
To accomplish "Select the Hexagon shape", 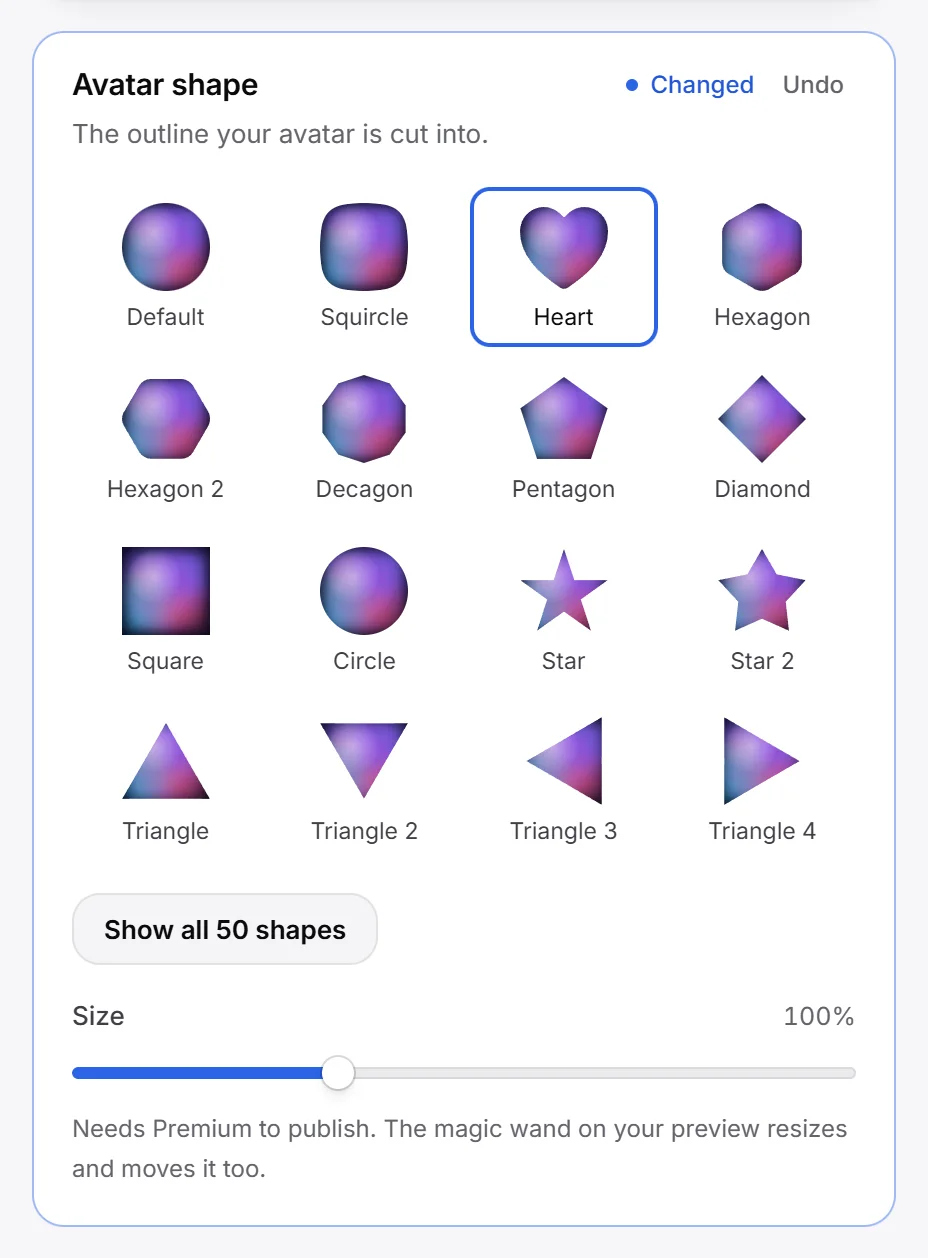I will [762, 266].
